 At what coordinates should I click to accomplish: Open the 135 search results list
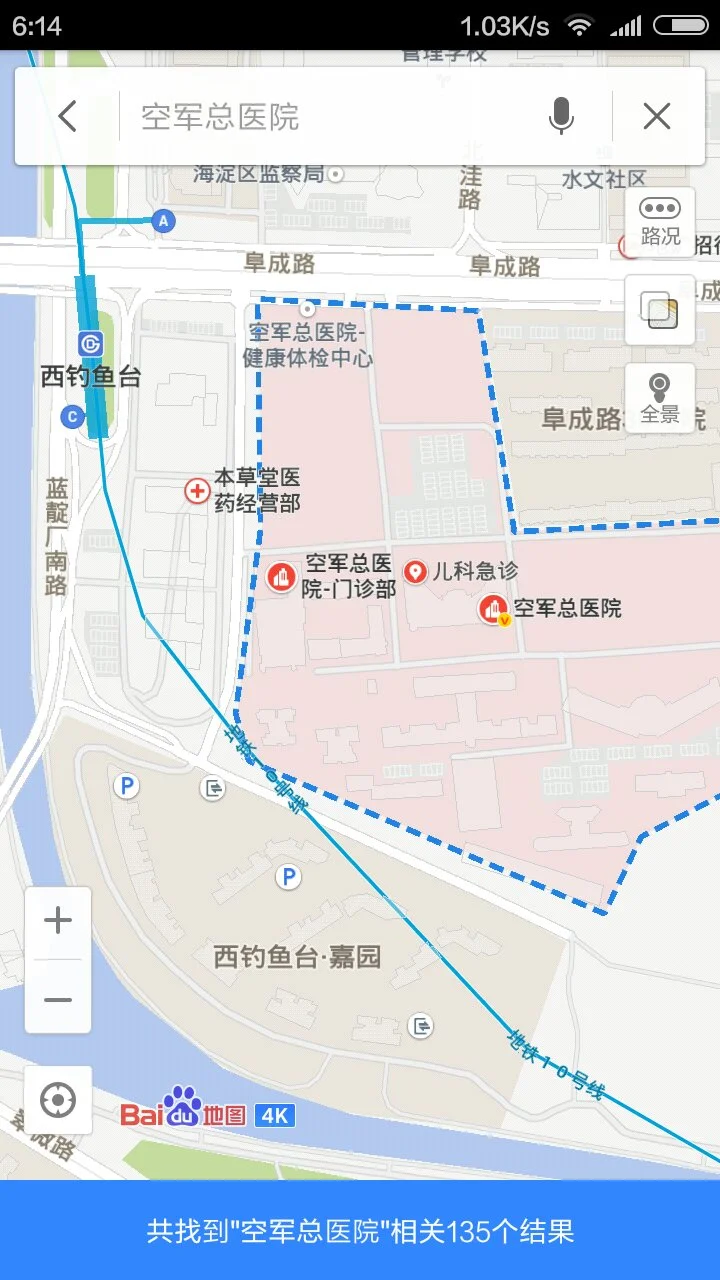pyautogui.click(x=360, y=1234)
